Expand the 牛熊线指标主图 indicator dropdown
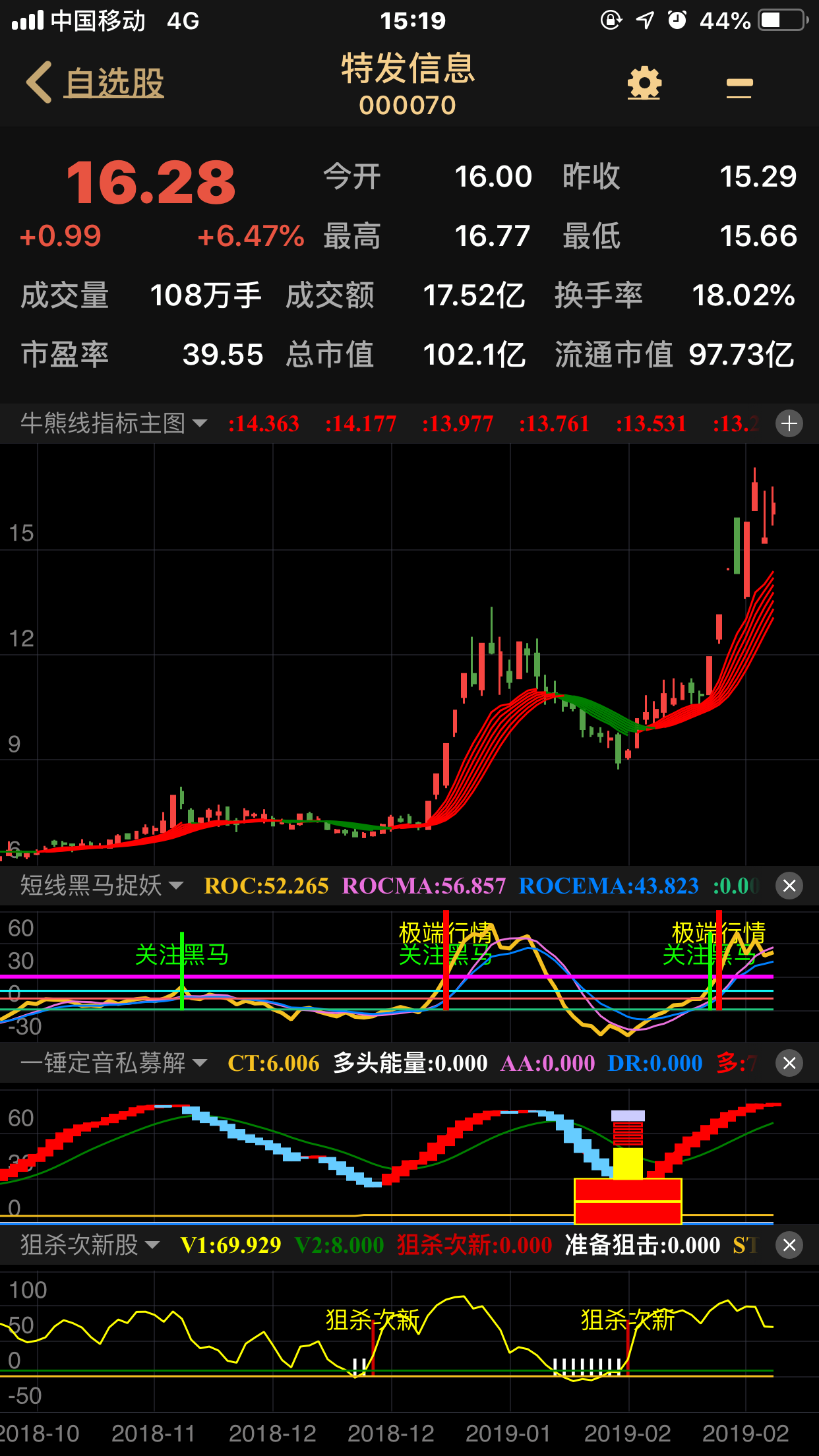819x1456 pixels. pyautogui.click(x=113, y=423)
